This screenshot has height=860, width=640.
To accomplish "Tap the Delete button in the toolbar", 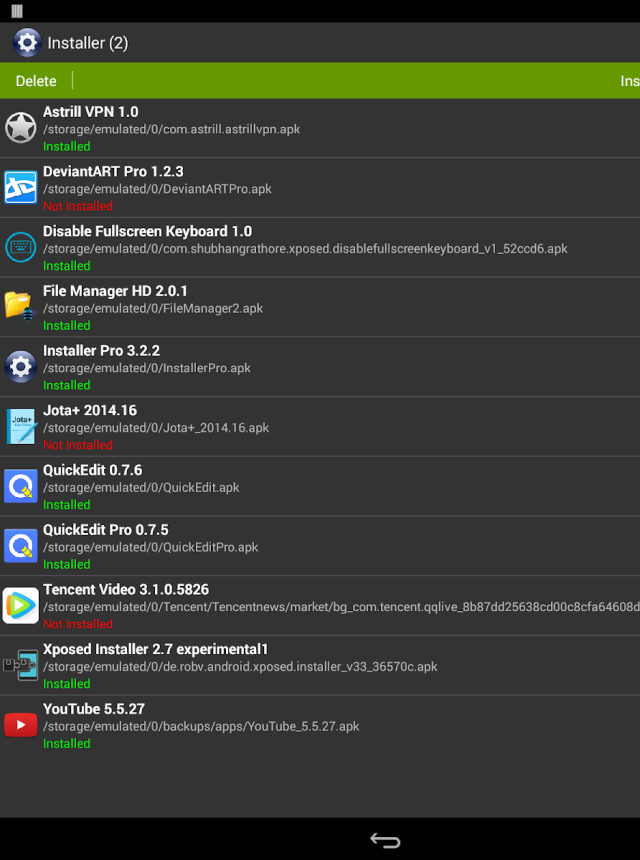I will pos(36,81).
